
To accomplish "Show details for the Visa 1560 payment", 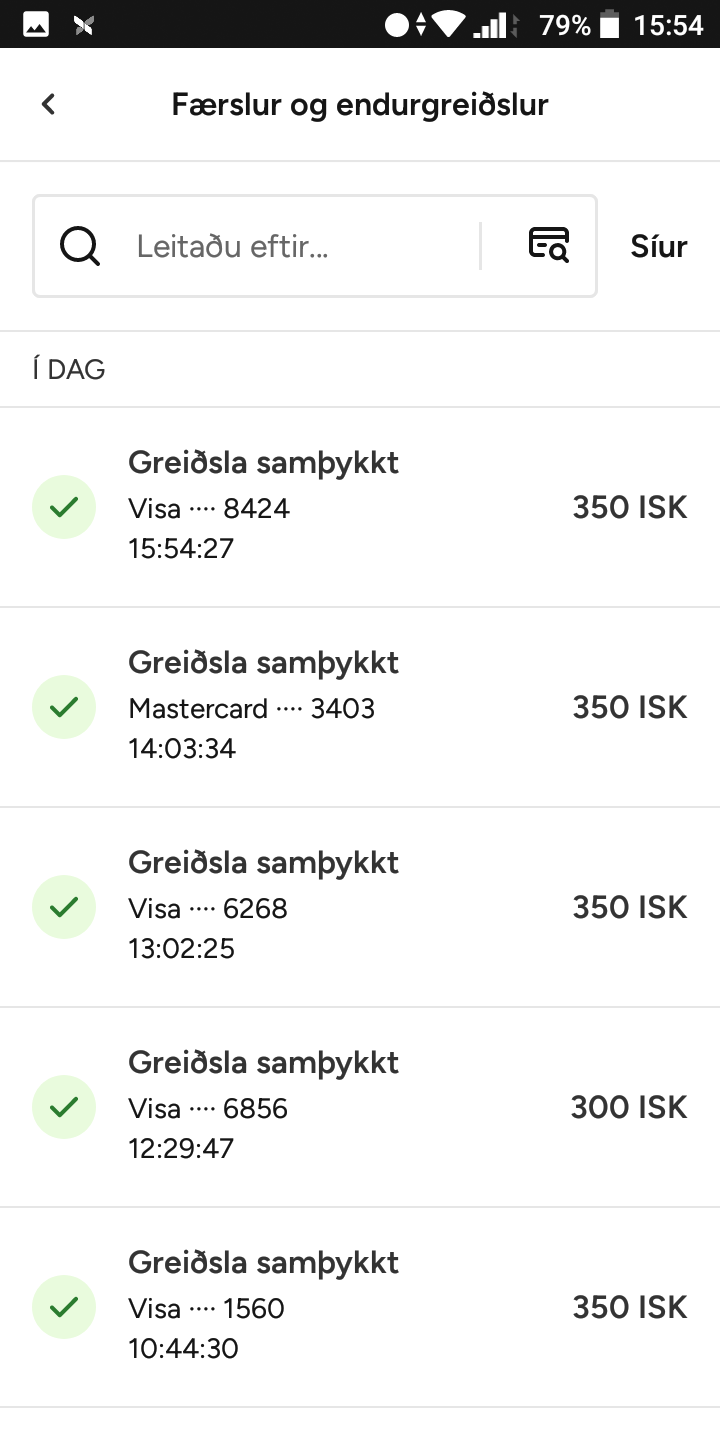I will [360, 1307].
